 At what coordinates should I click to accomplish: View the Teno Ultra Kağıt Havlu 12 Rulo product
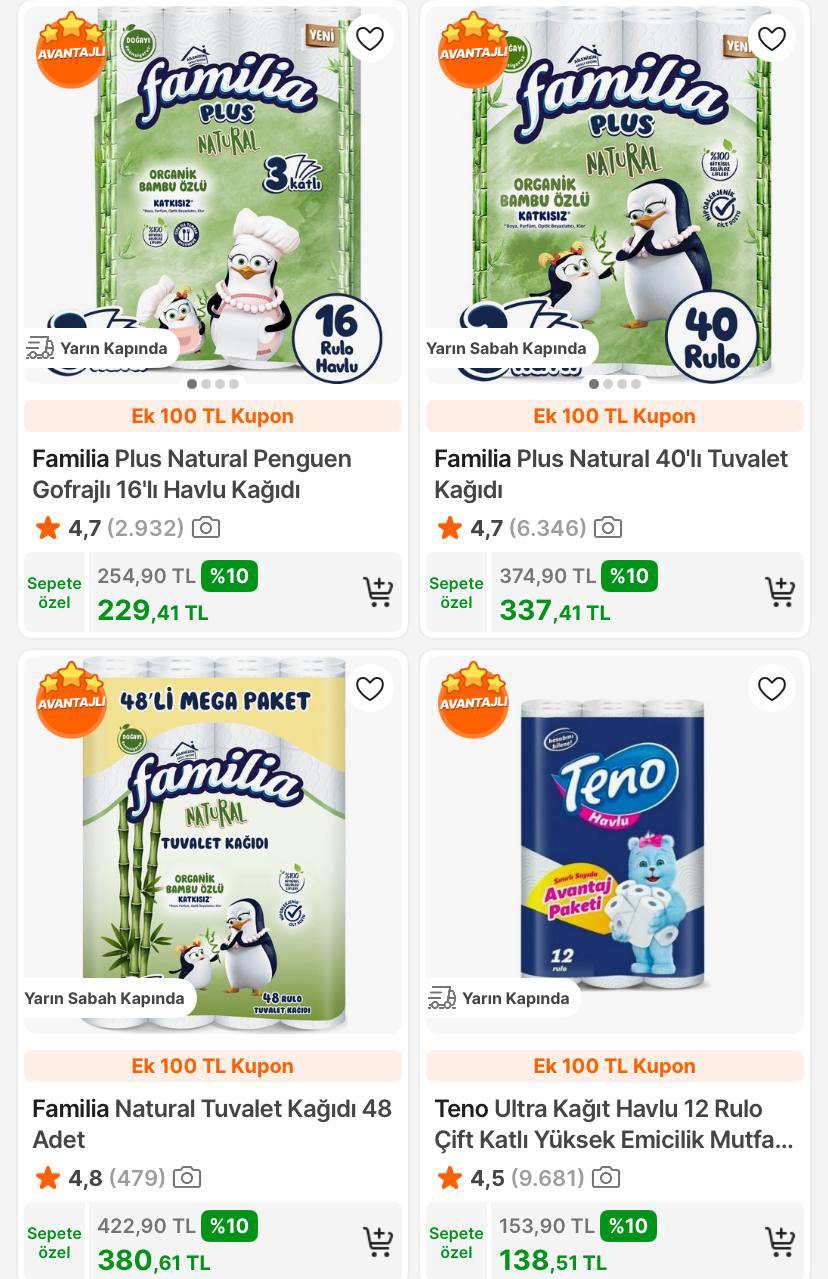point(613,1124)
